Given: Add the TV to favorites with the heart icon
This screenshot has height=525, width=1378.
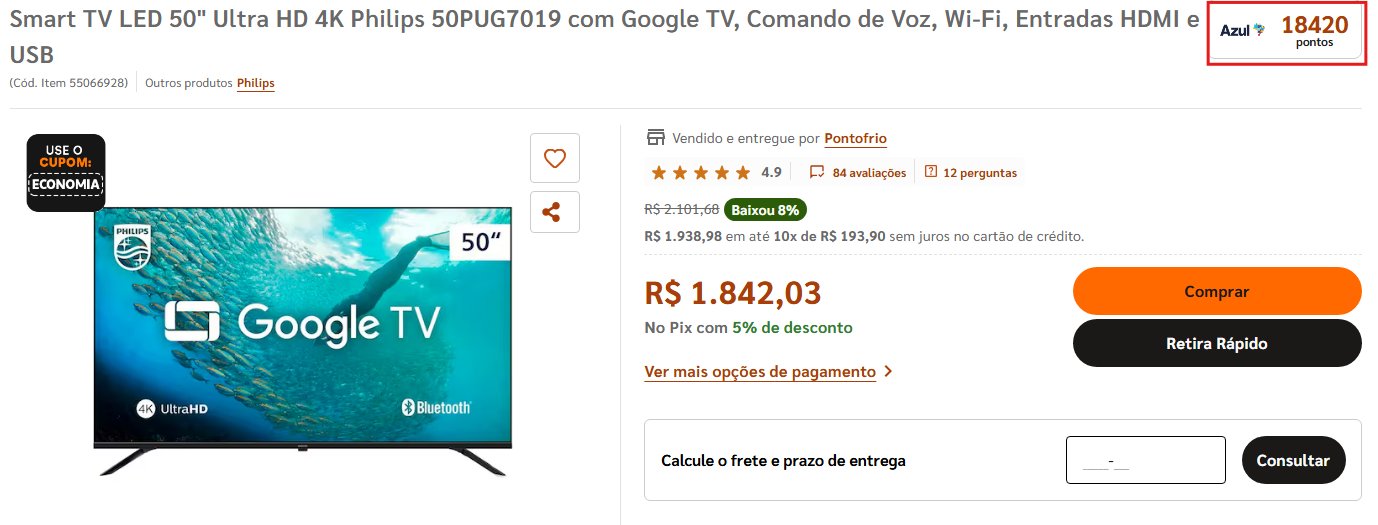Looking at the screenshot, I should pos(554,158).
